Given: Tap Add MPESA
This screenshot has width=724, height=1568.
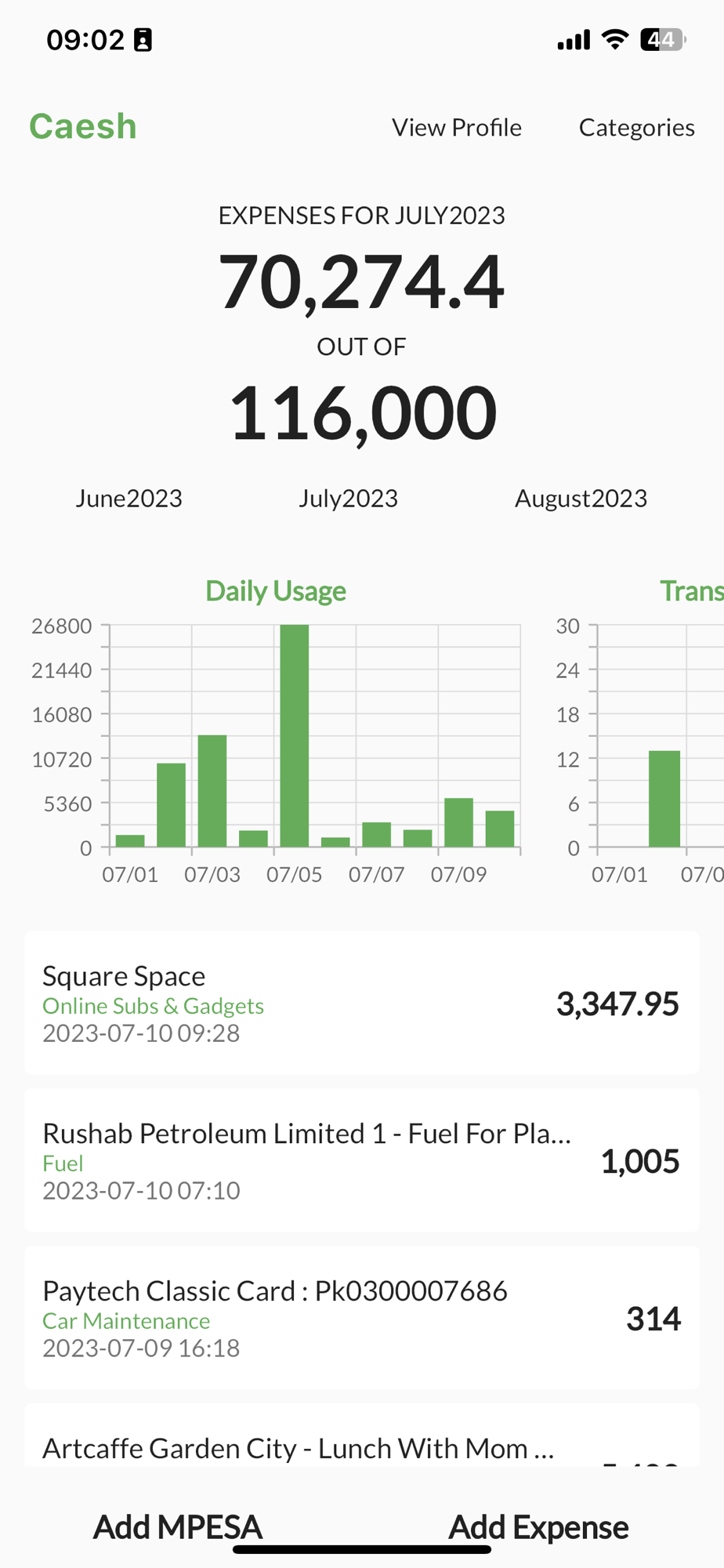Looking at the screenshot, I should tap(178, 1526).
